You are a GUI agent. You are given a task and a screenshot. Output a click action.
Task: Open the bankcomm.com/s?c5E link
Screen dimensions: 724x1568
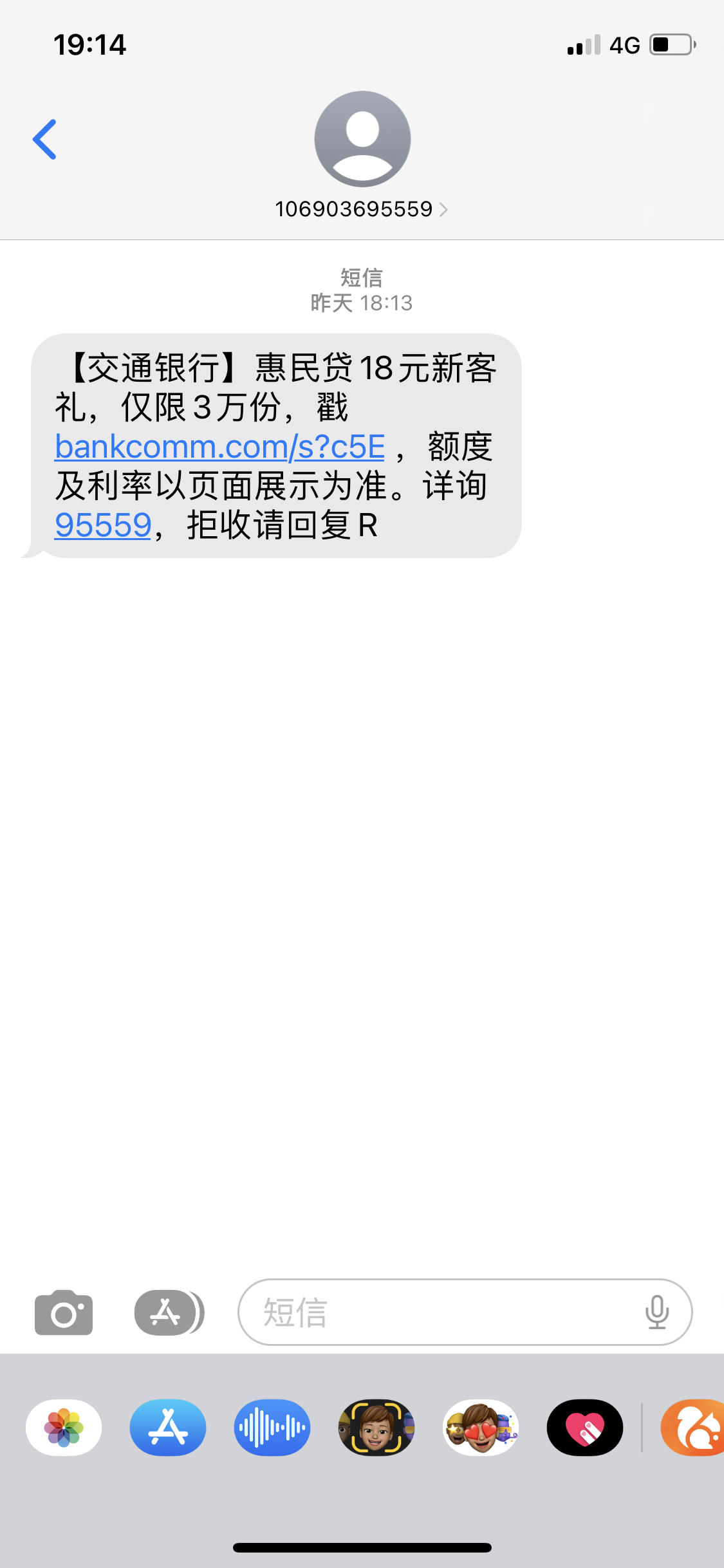(219, 447)
